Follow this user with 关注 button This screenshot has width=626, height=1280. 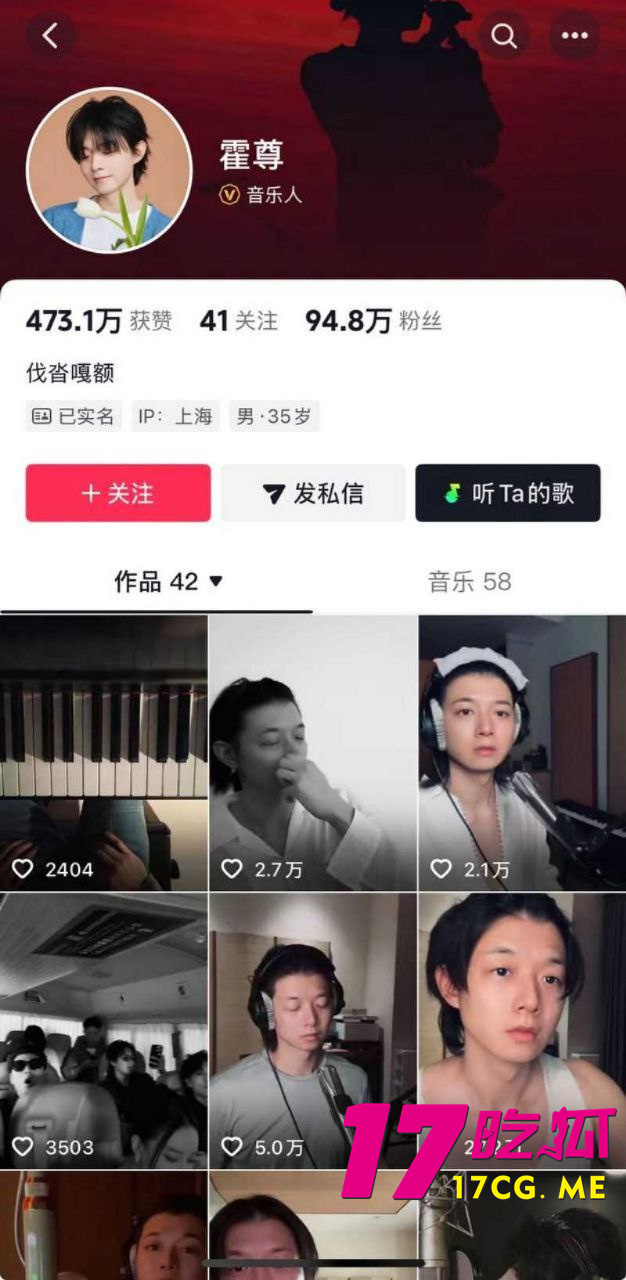pyautogui.click(x=118, y=493)
